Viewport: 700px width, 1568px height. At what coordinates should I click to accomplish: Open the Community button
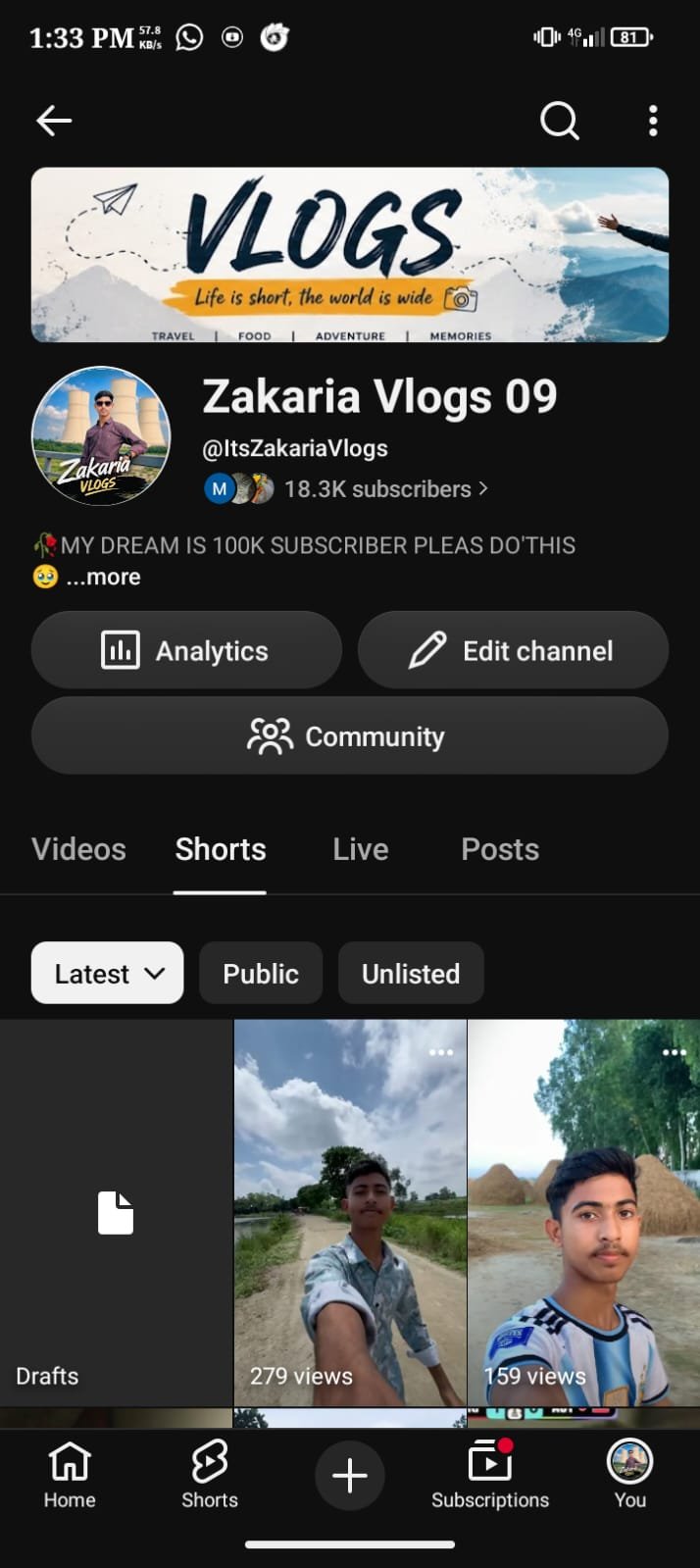350,735
